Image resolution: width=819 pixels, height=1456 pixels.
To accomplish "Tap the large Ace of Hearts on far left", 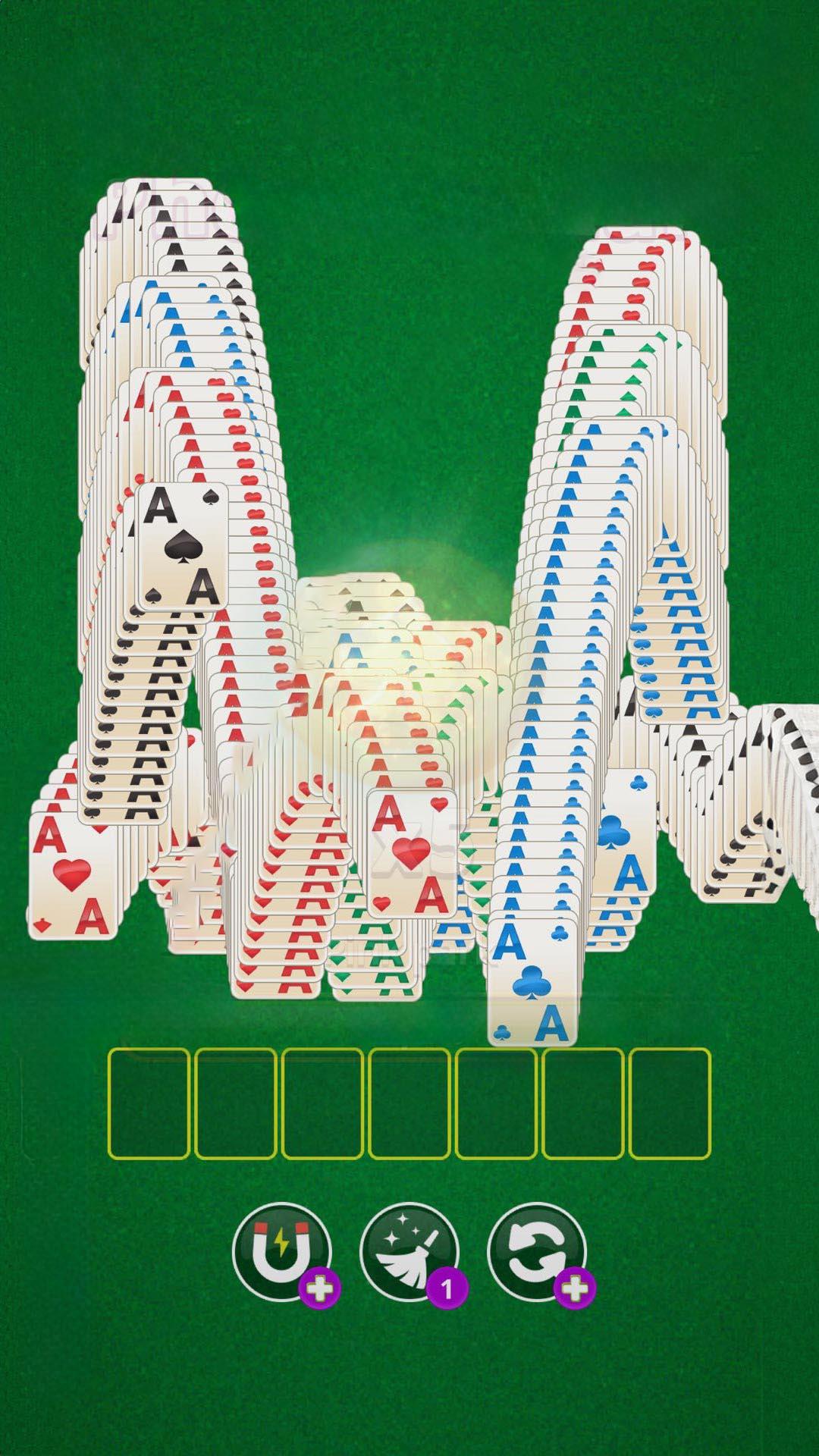I will click(72, 876).
